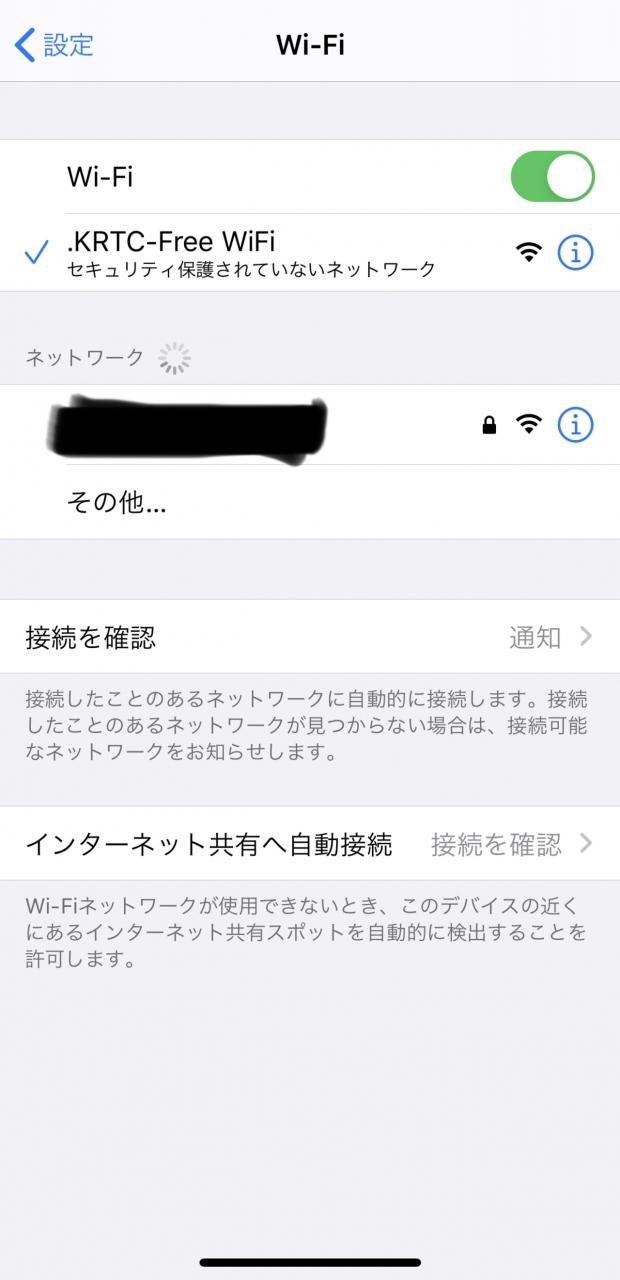Open その他... to add another network
This screenshot has height=1280, width=620.
point(117,503)
